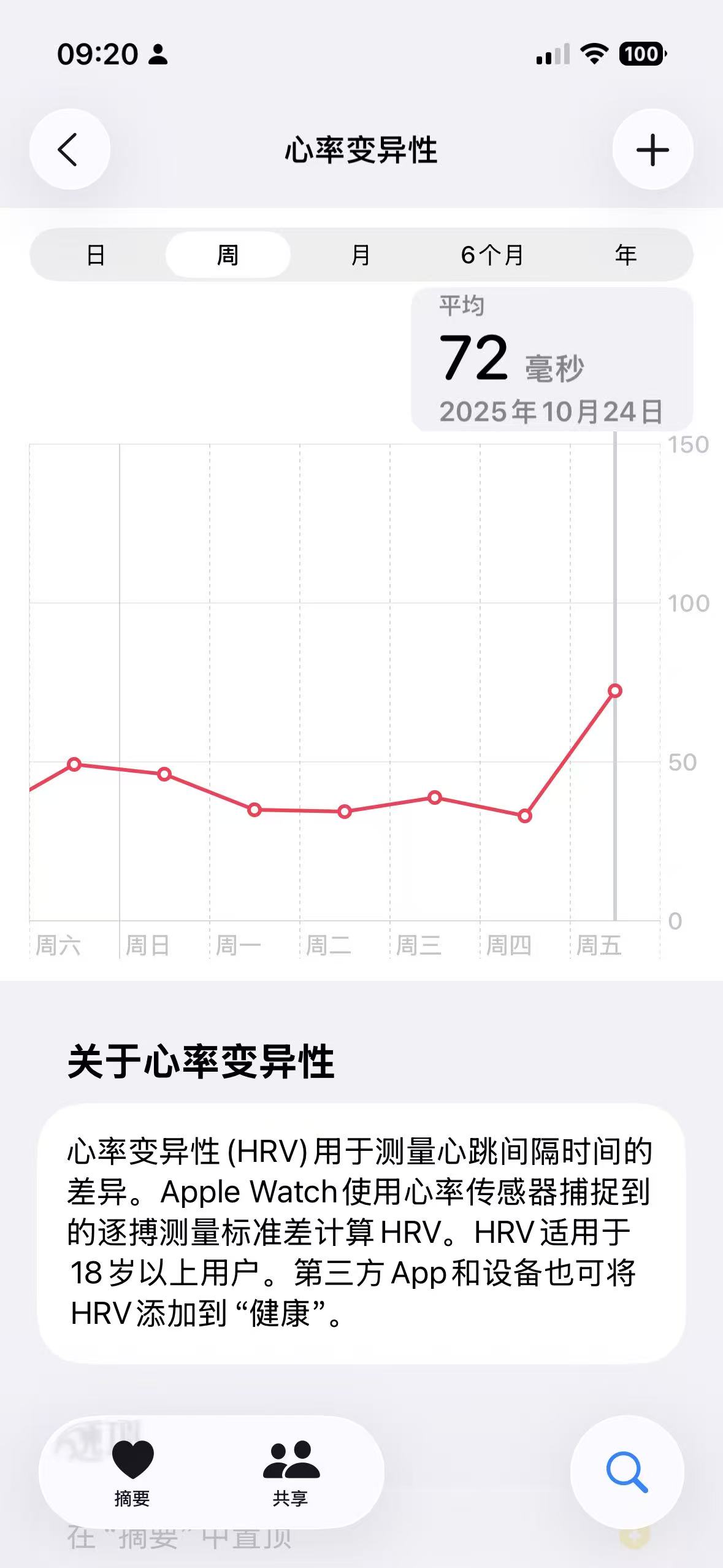The image size is (723, 1568).
Task: Open search with magnifier button
Action: [627, 1472]
